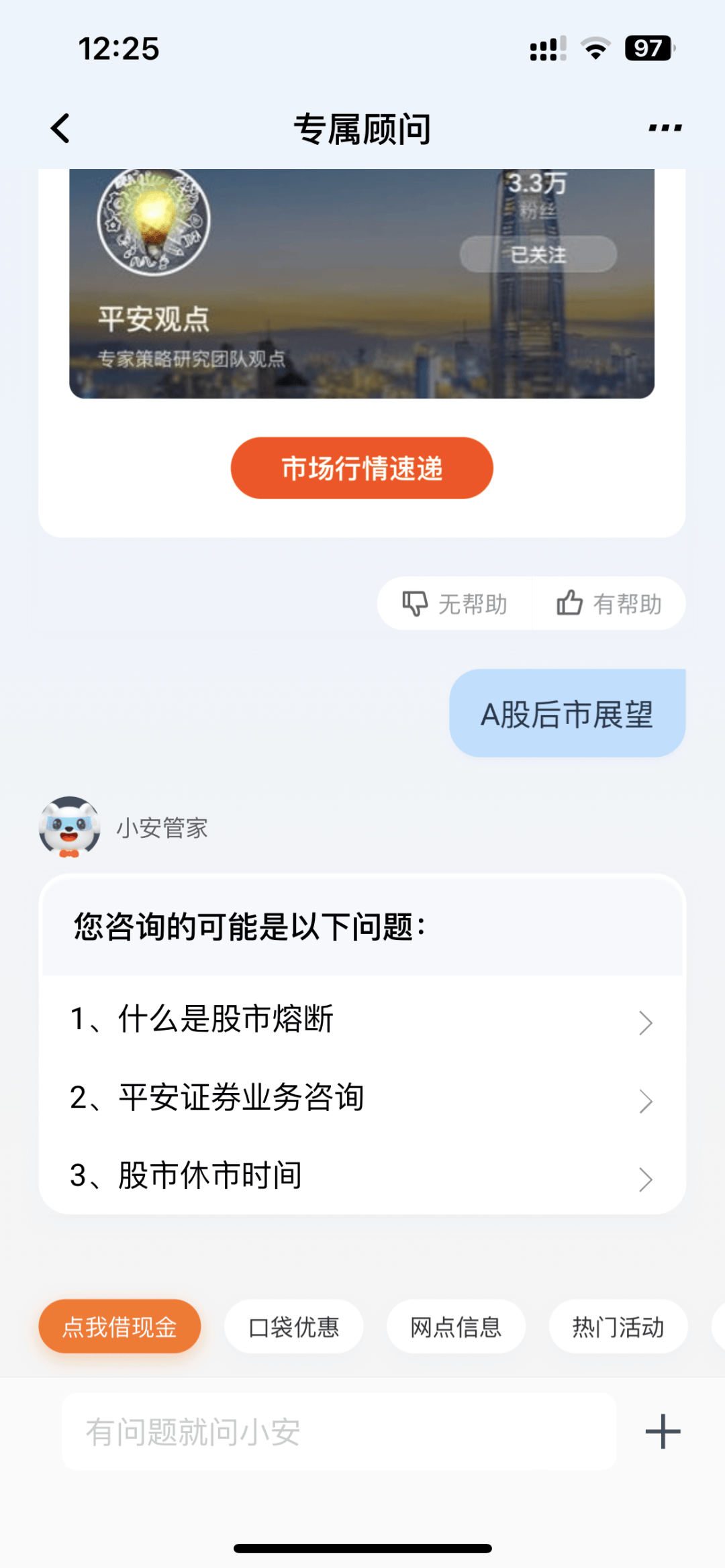Tap the 点我借现金 chip
Screen dimensions: 725x1568
119,1326
